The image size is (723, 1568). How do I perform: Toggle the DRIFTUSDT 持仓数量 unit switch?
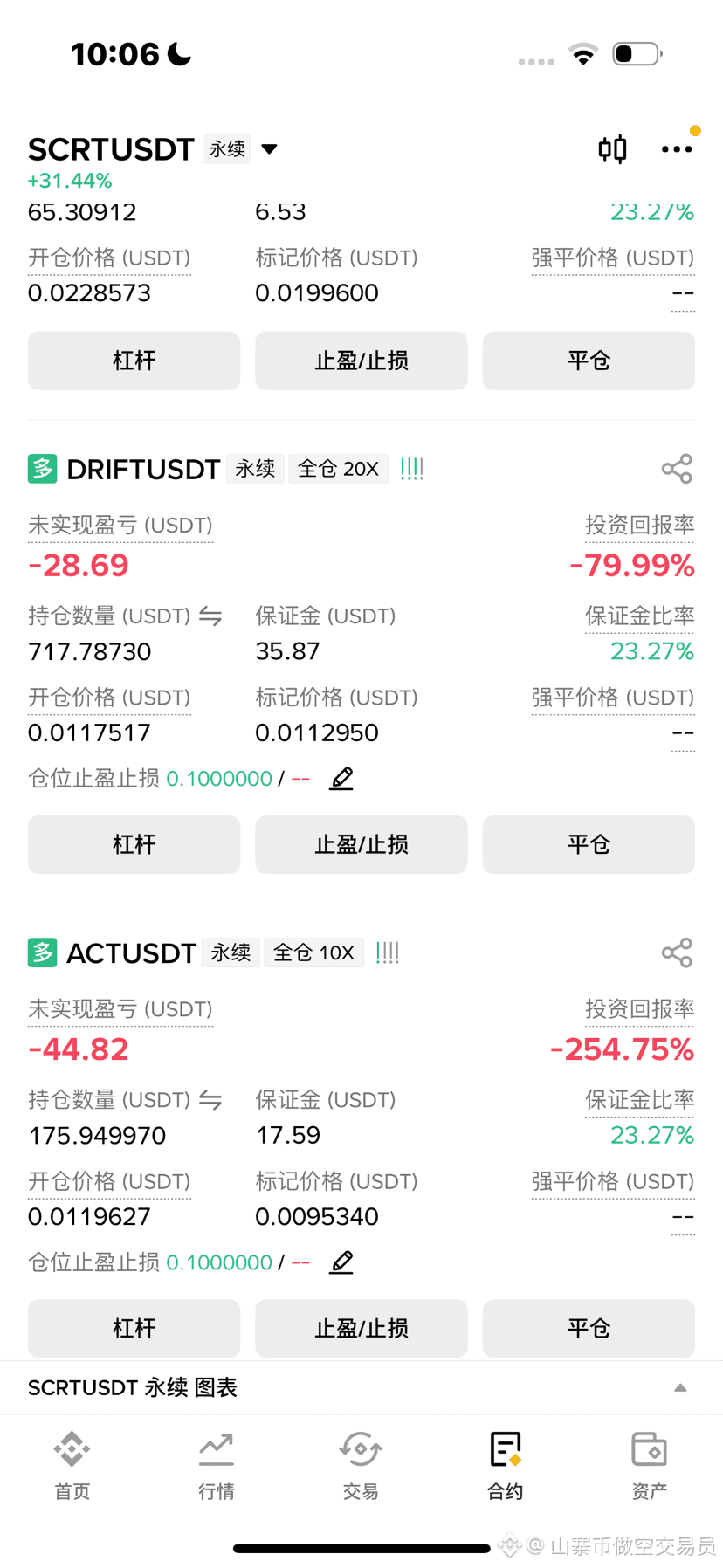click(210, 616)
